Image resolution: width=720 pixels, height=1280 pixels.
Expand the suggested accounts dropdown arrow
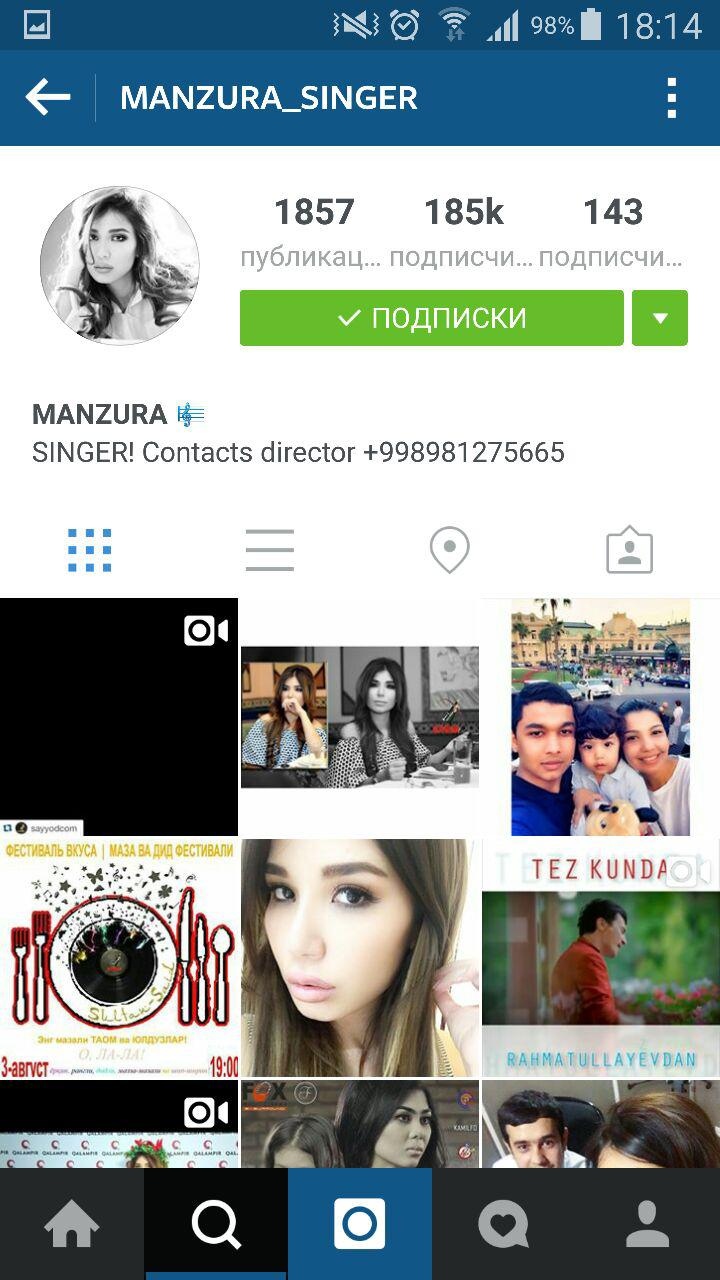click(x=660, y=318)
